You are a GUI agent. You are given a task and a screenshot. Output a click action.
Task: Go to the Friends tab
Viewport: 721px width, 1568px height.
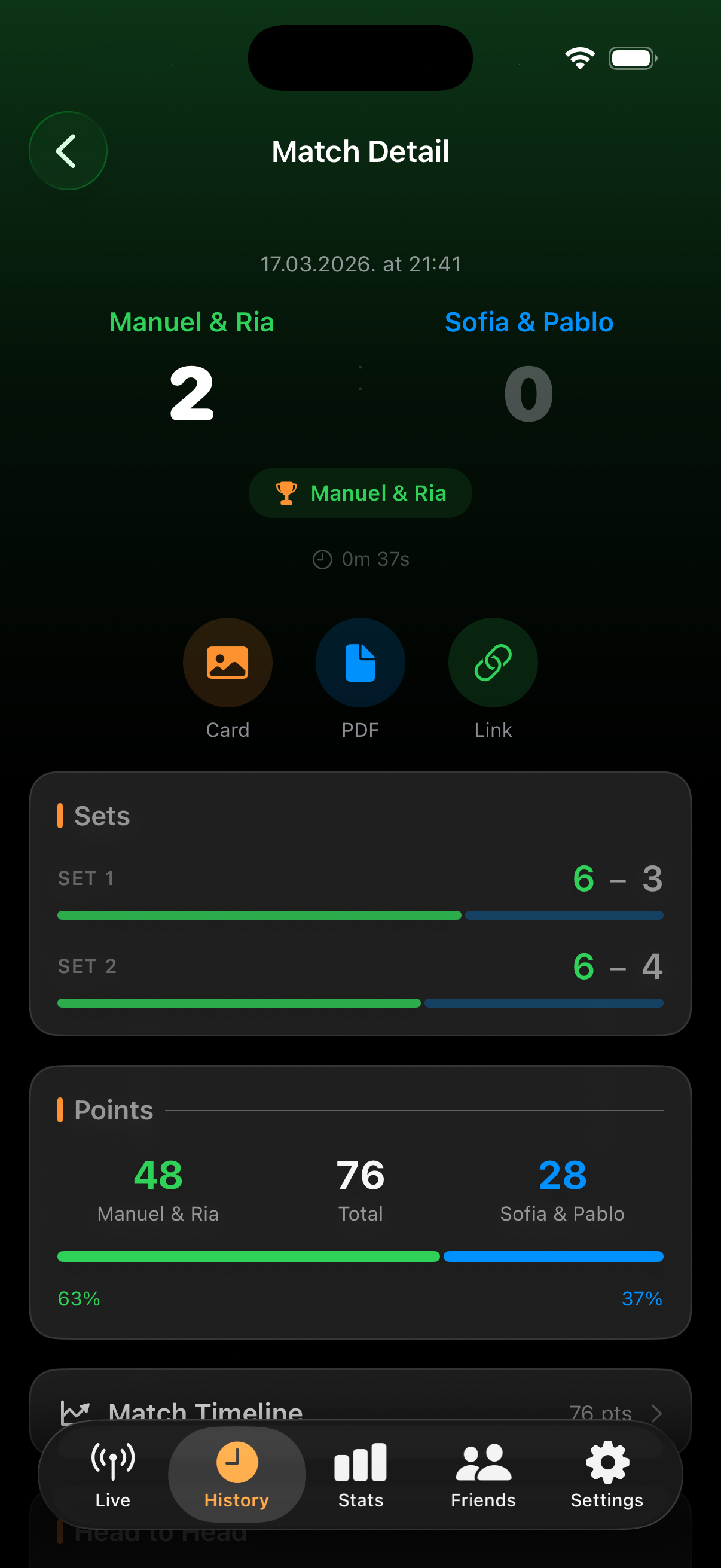click(x=483, y=1474)
